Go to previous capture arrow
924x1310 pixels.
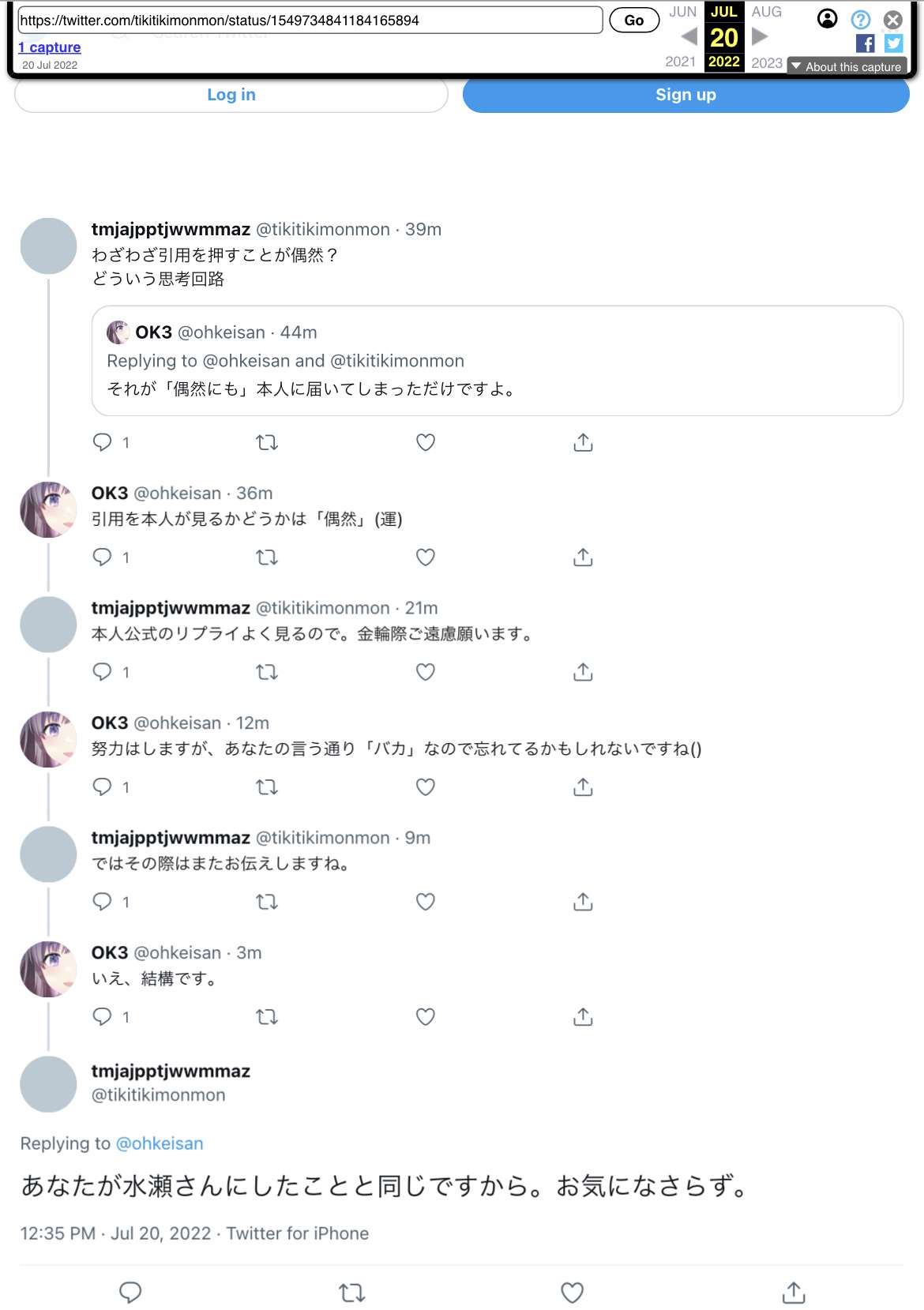689,36
